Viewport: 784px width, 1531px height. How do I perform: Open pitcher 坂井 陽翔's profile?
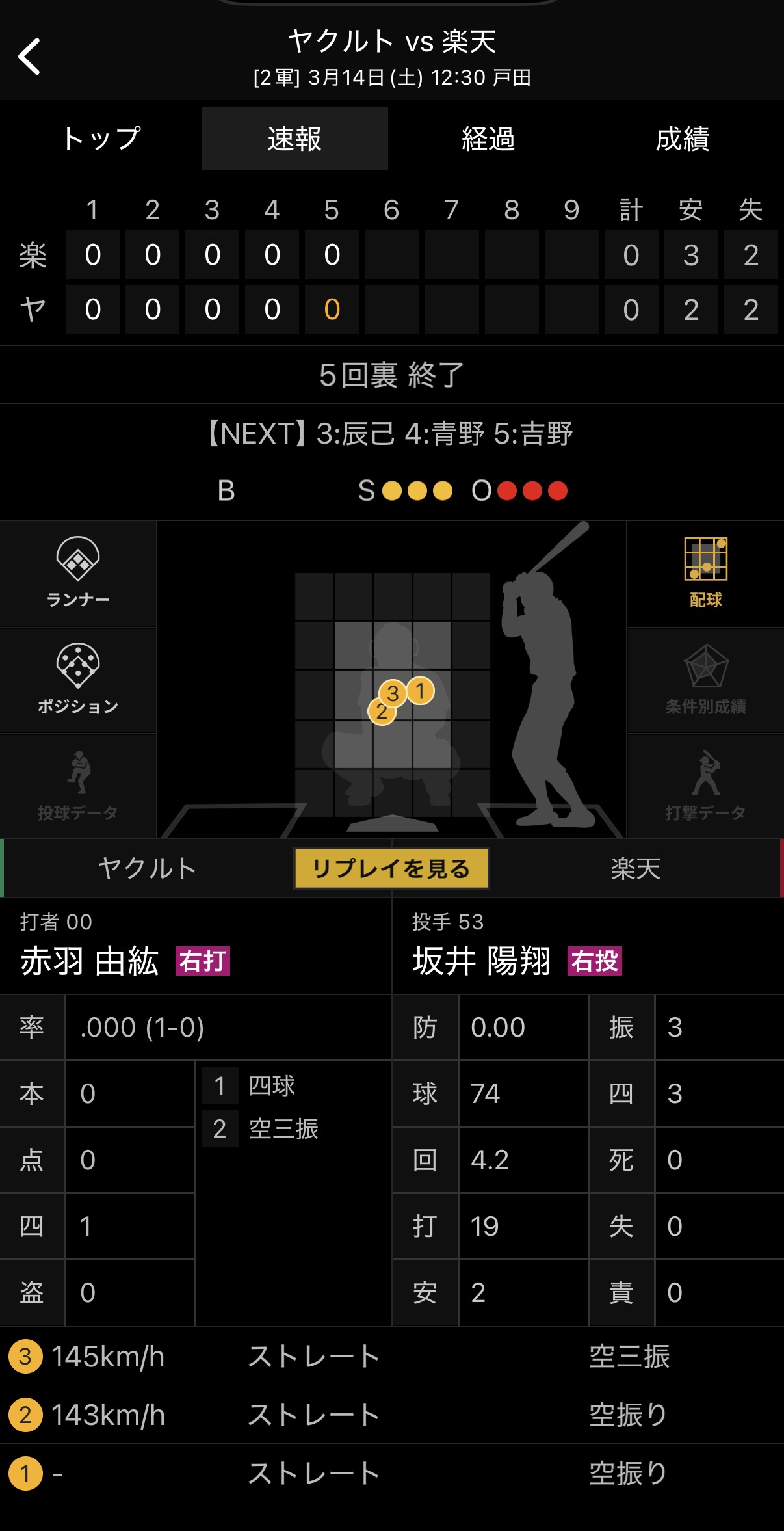click(x=482, y=961)
